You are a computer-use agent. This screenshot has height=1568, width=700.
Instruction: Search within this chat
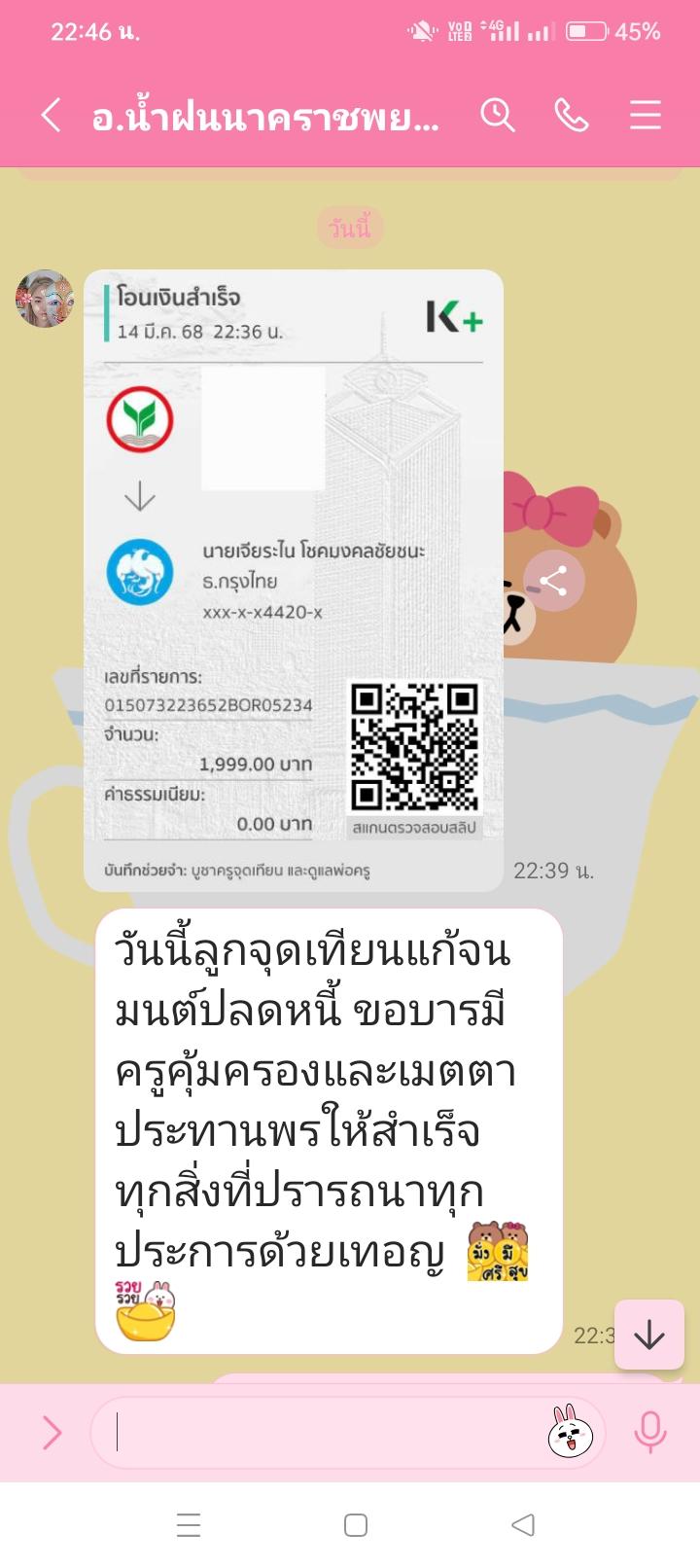point(497,116)
